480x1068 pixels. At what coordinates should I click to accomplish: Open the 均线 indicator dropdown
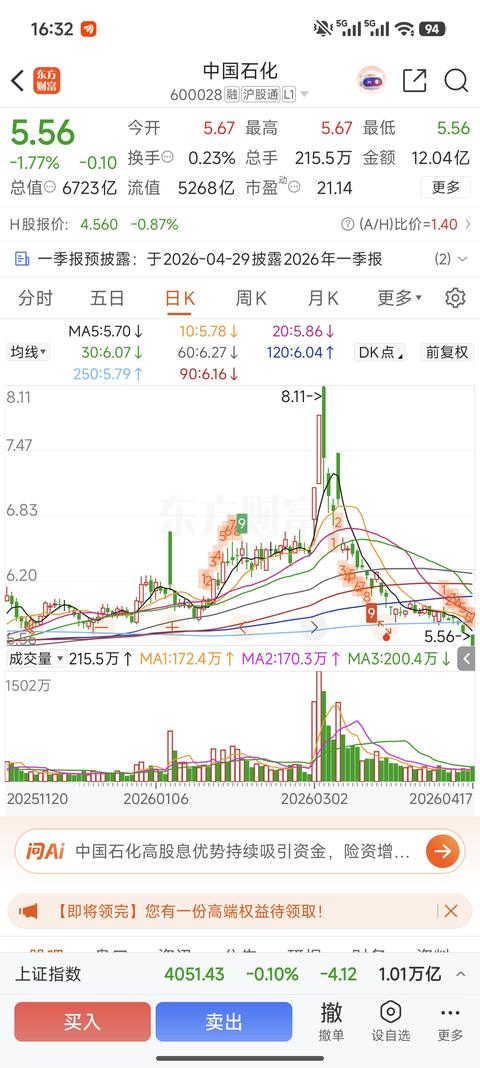click(x=28, y=352)
